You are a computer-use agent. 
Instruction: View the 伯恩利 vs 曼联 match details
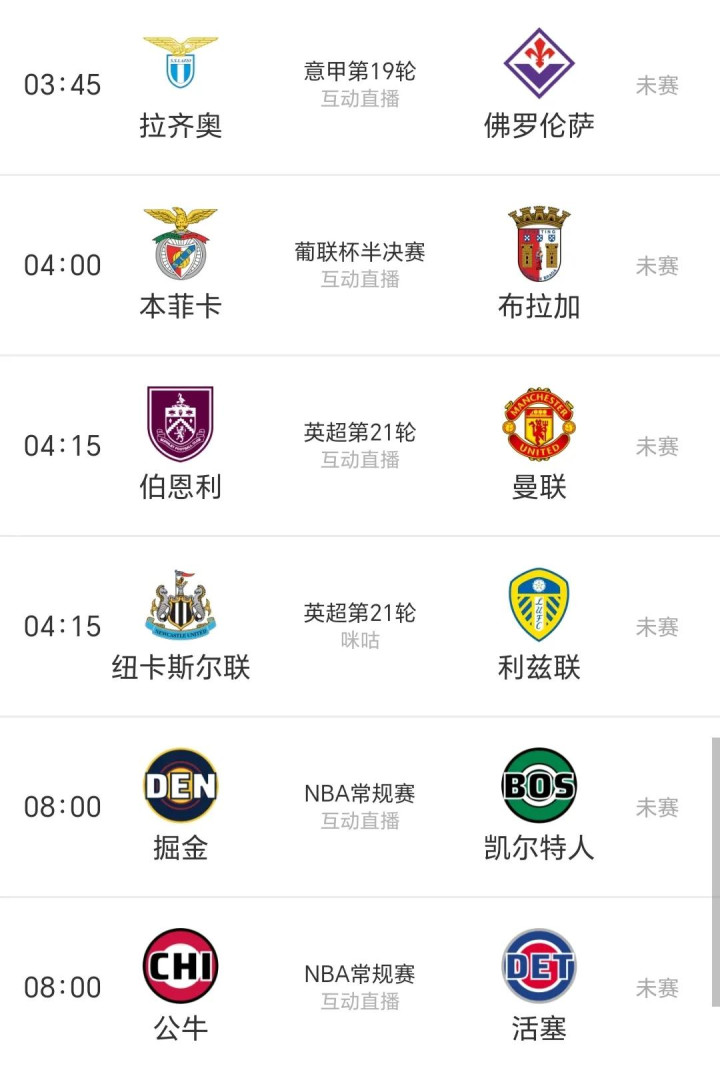360,446
